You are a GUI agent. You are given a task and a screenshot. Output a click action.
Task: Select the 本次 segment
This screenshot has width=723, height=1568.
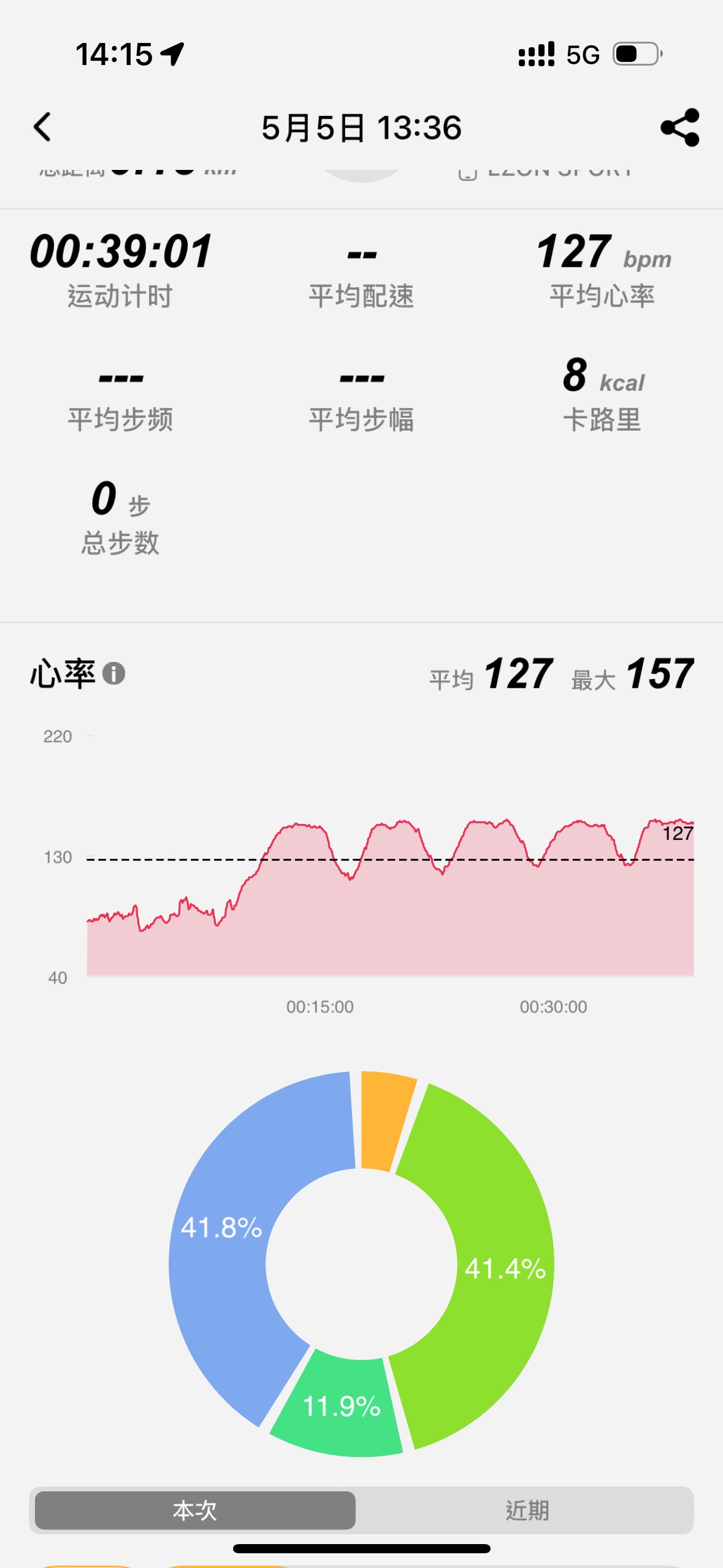(195, 1510)
